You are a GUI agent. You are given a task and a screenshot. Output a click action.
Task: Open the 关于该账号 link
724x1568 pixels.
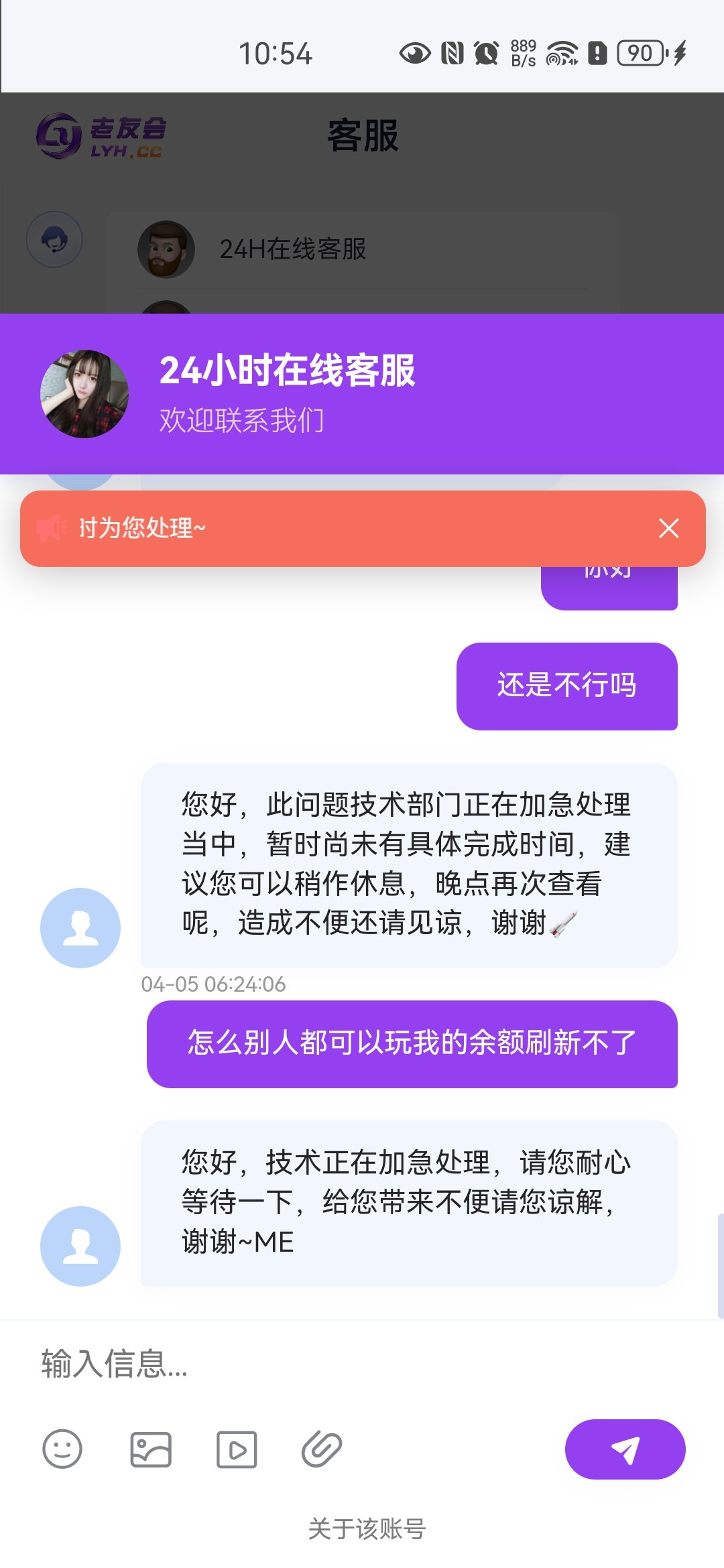tap(367, 1529)
